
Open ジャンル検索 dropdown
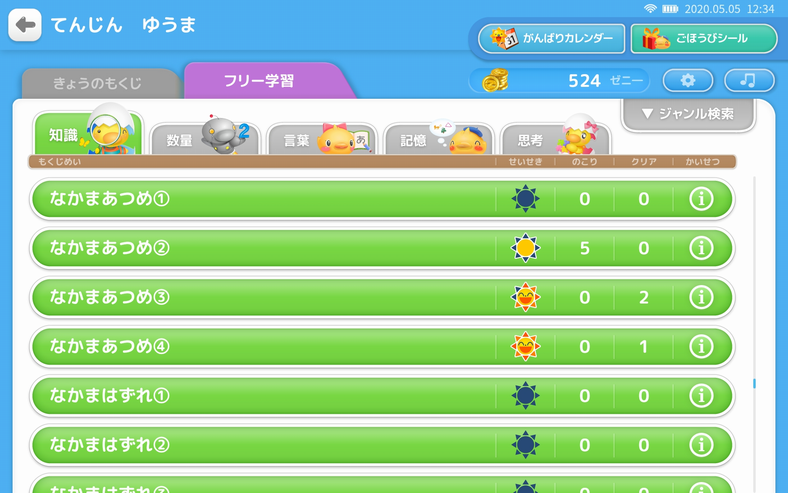(688, 114)
